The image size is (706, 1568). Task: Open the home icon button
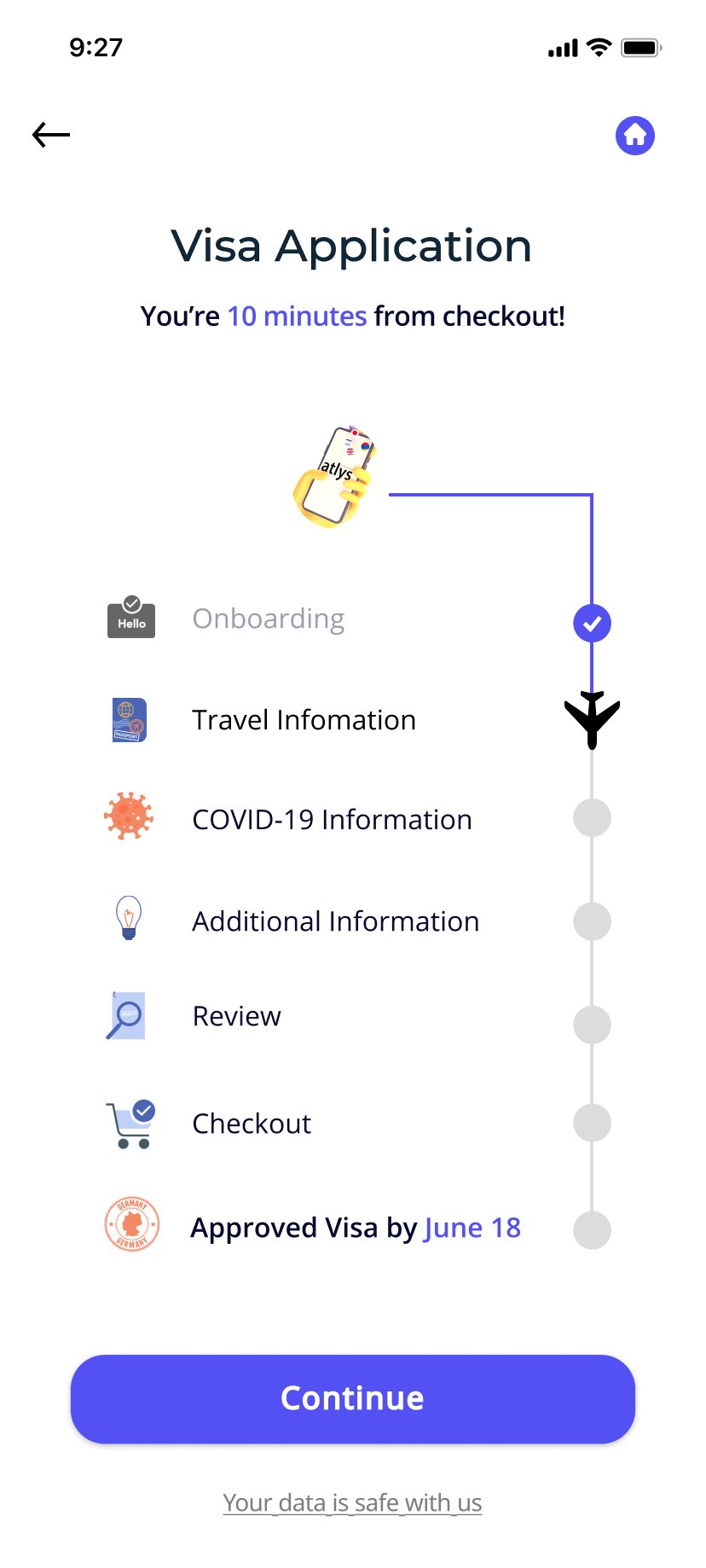634,136
